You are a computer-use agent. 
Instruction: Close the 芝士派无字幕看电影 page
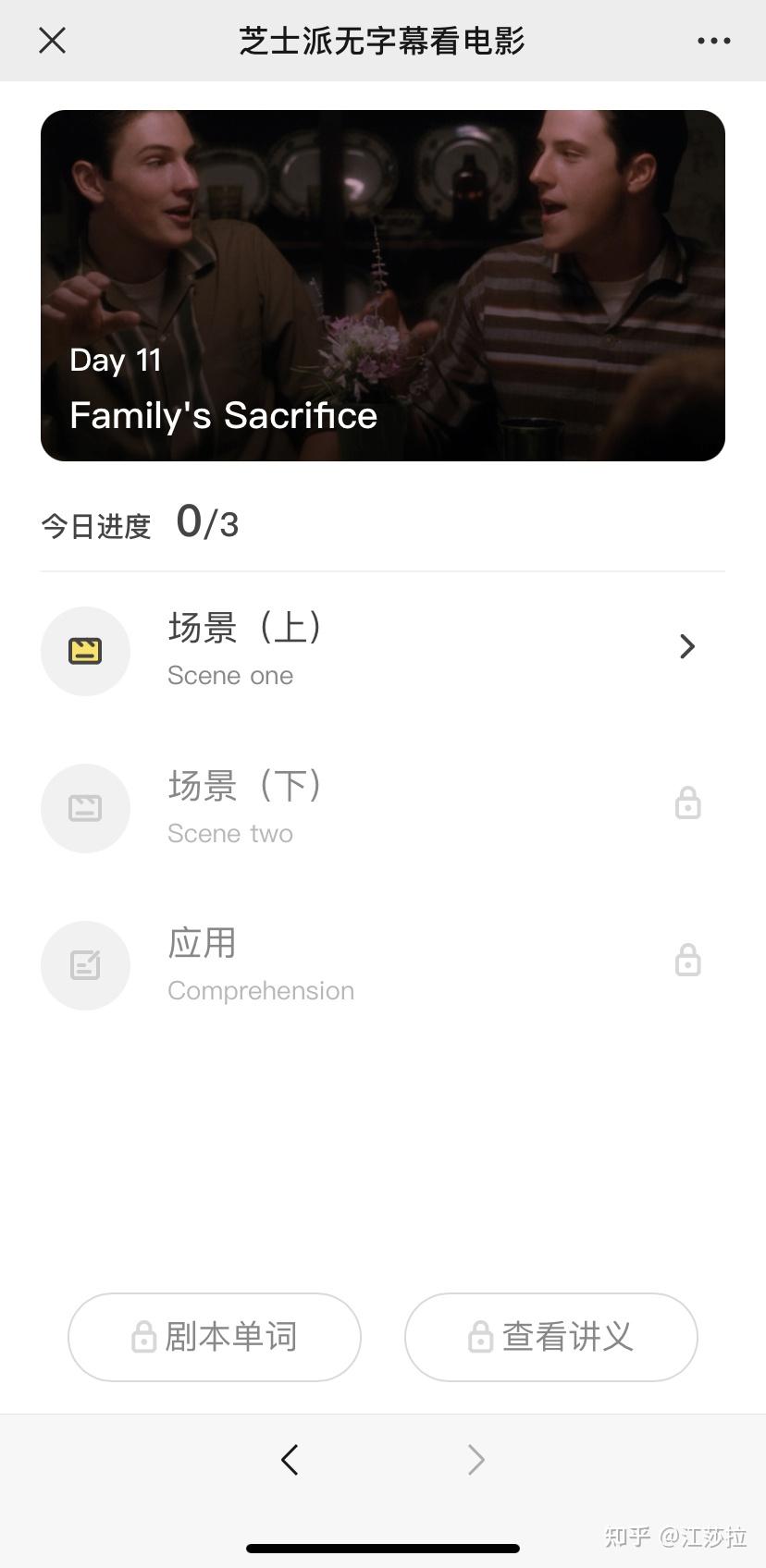[x=53, y=41]
